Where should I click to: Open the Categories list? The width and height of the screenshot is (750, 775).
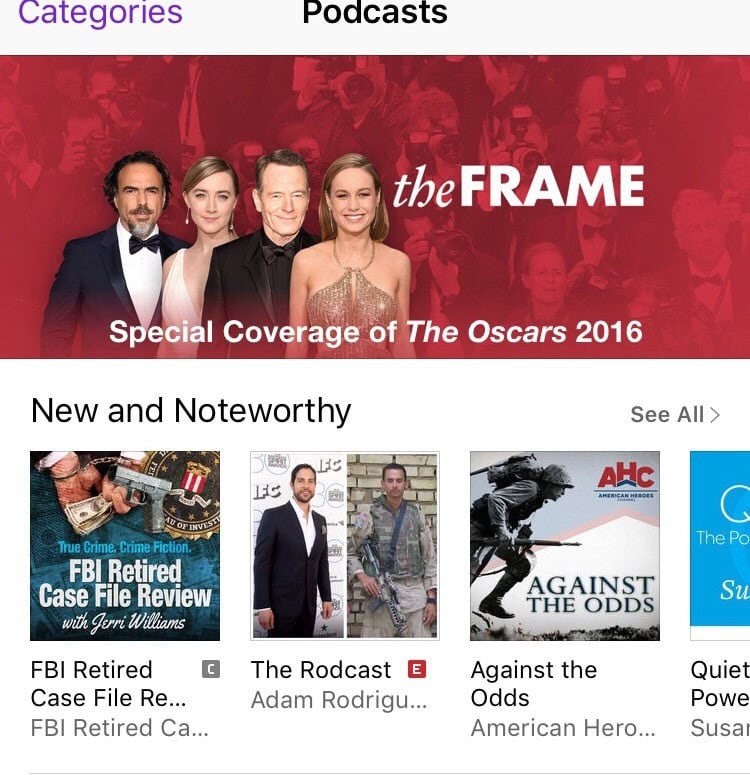pos(100,14)
